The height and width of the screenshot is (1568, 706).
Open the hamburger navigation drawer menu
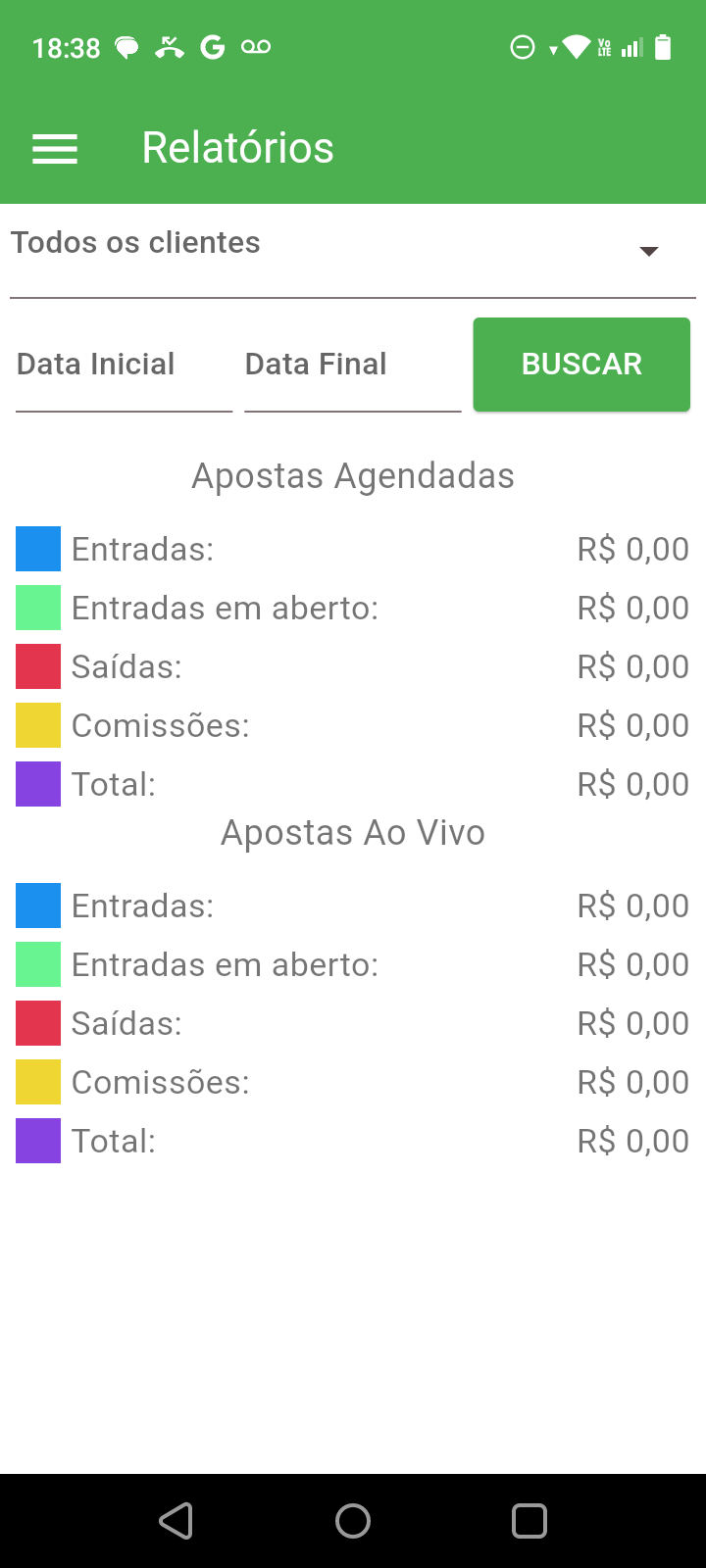(x=55, y=149)
